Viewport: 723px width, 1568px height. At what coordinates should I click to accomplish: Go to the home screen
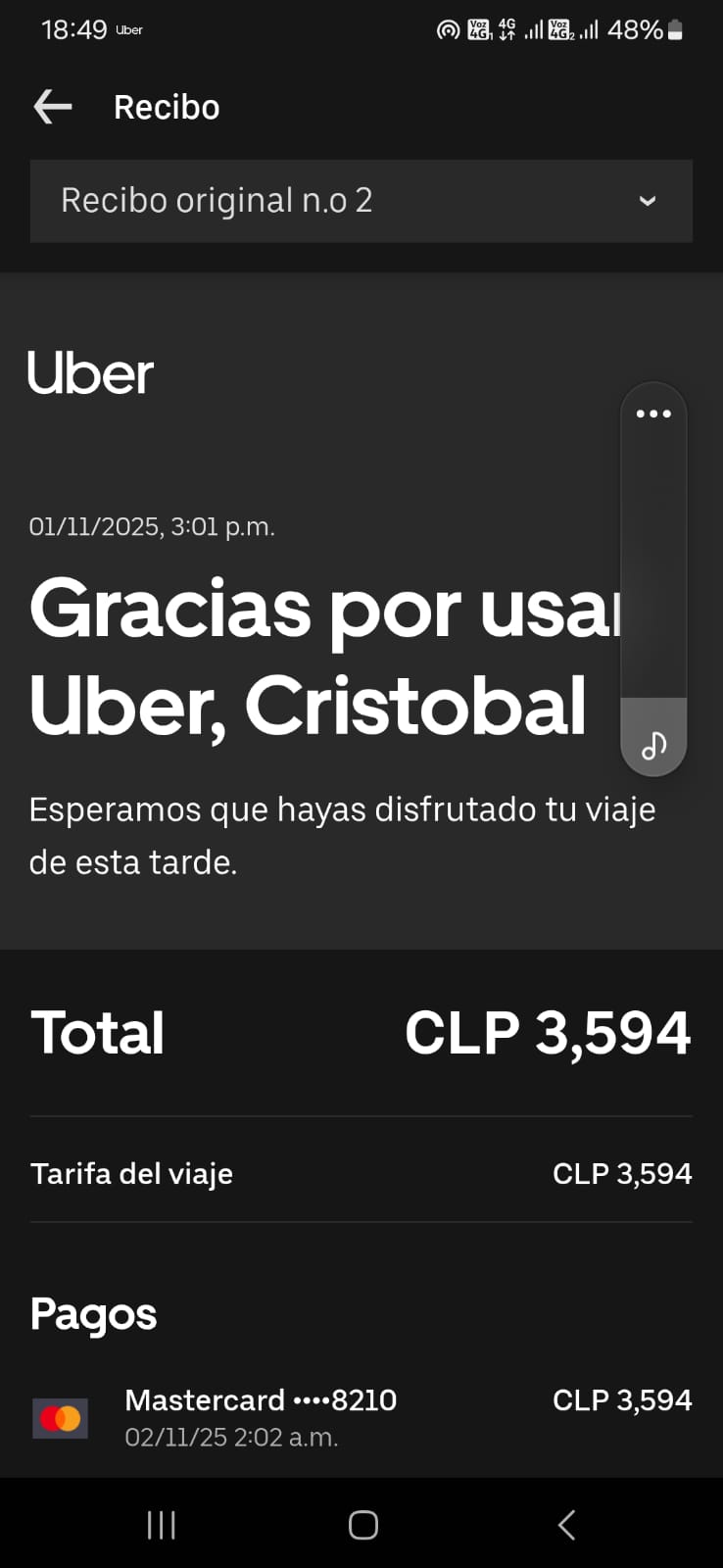362,1525
